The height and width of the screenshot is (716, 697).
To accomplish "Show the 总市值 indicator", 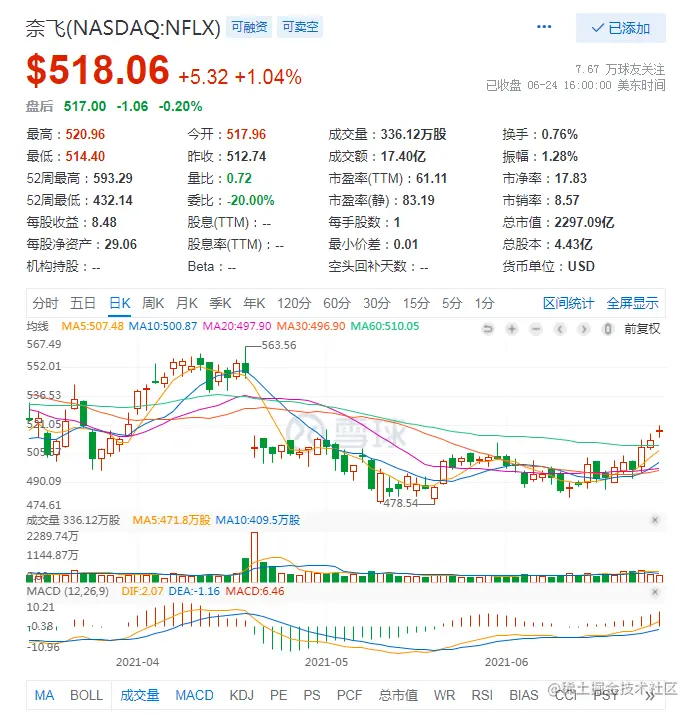I will [398, 695].
